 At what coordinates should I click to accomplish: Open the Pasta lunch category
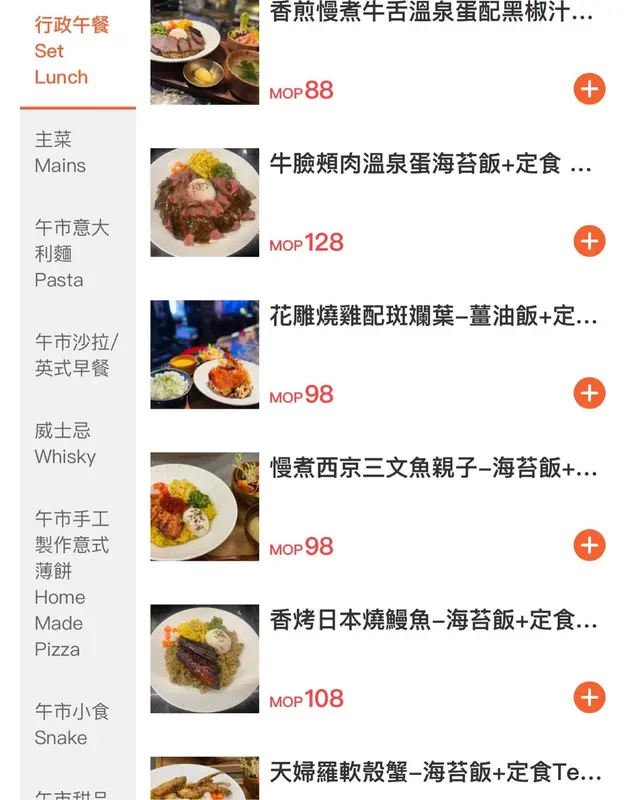tap(72, 254)
